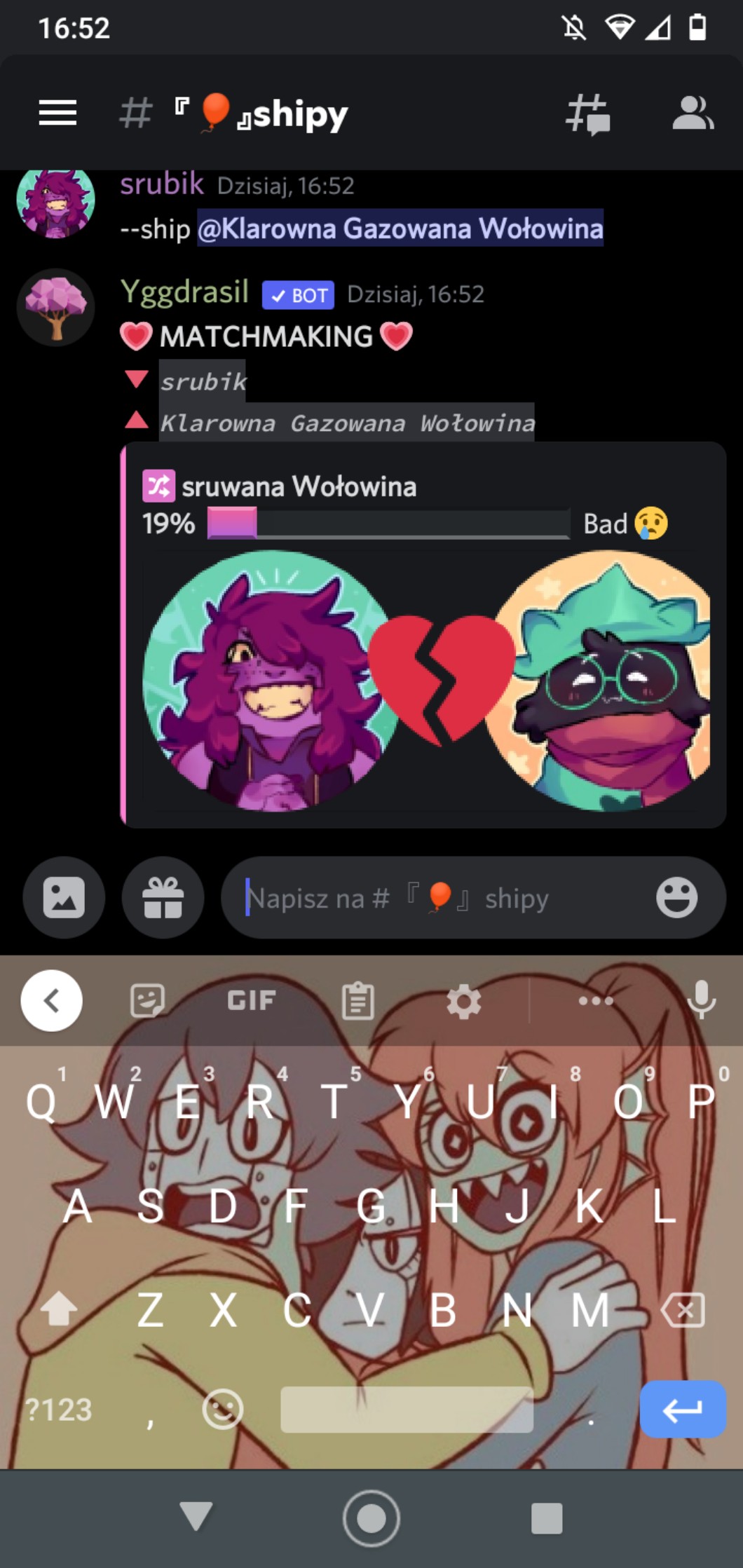Open Yggdrasil bot's avatar profile
743x1568 pixels.
pyautogui.click(x=55, y=307)
